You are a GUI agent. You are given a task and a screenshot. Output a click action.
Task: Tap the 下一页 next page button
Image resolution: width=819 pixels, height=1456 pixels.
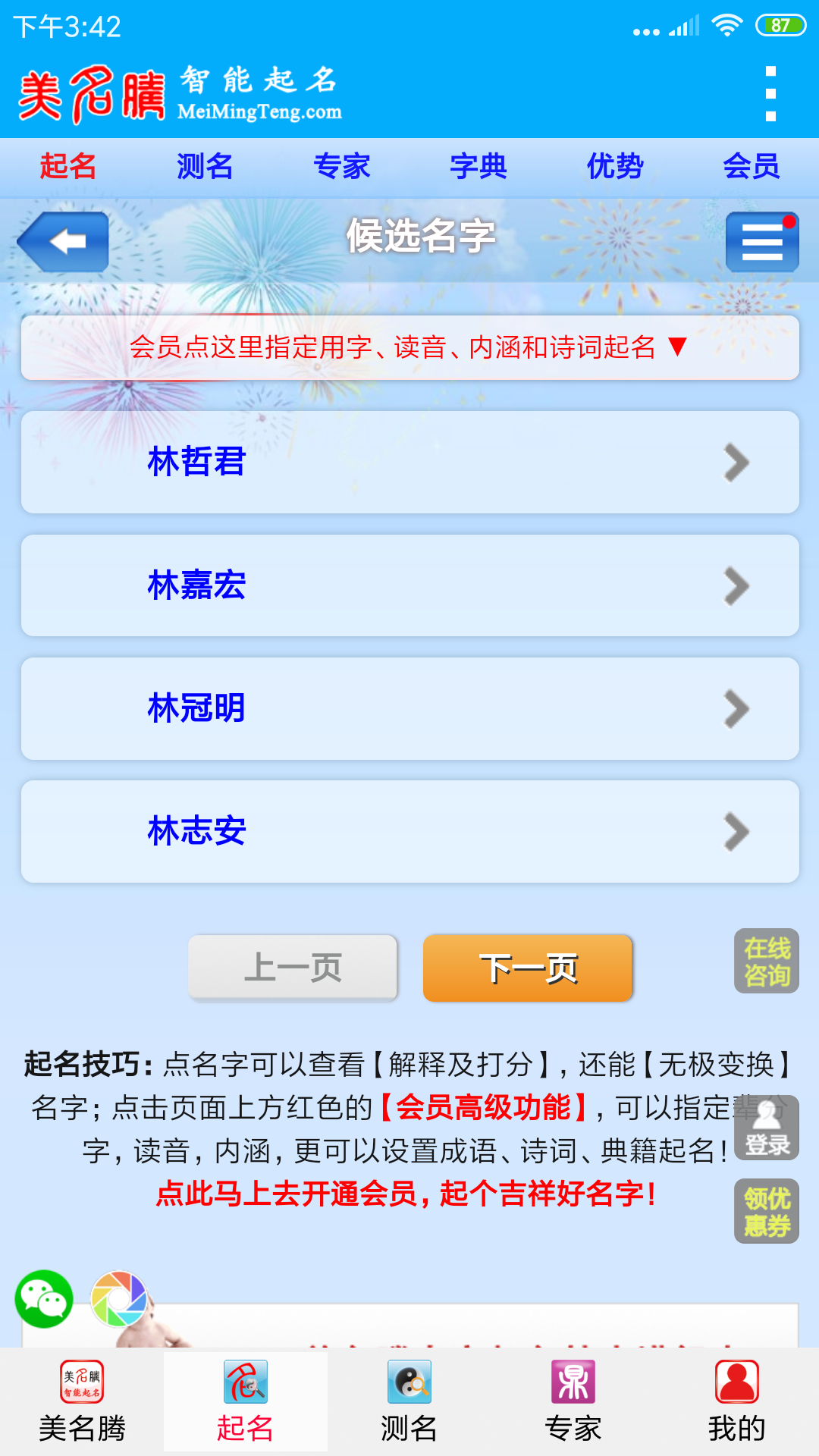click(x=528, y=968)
